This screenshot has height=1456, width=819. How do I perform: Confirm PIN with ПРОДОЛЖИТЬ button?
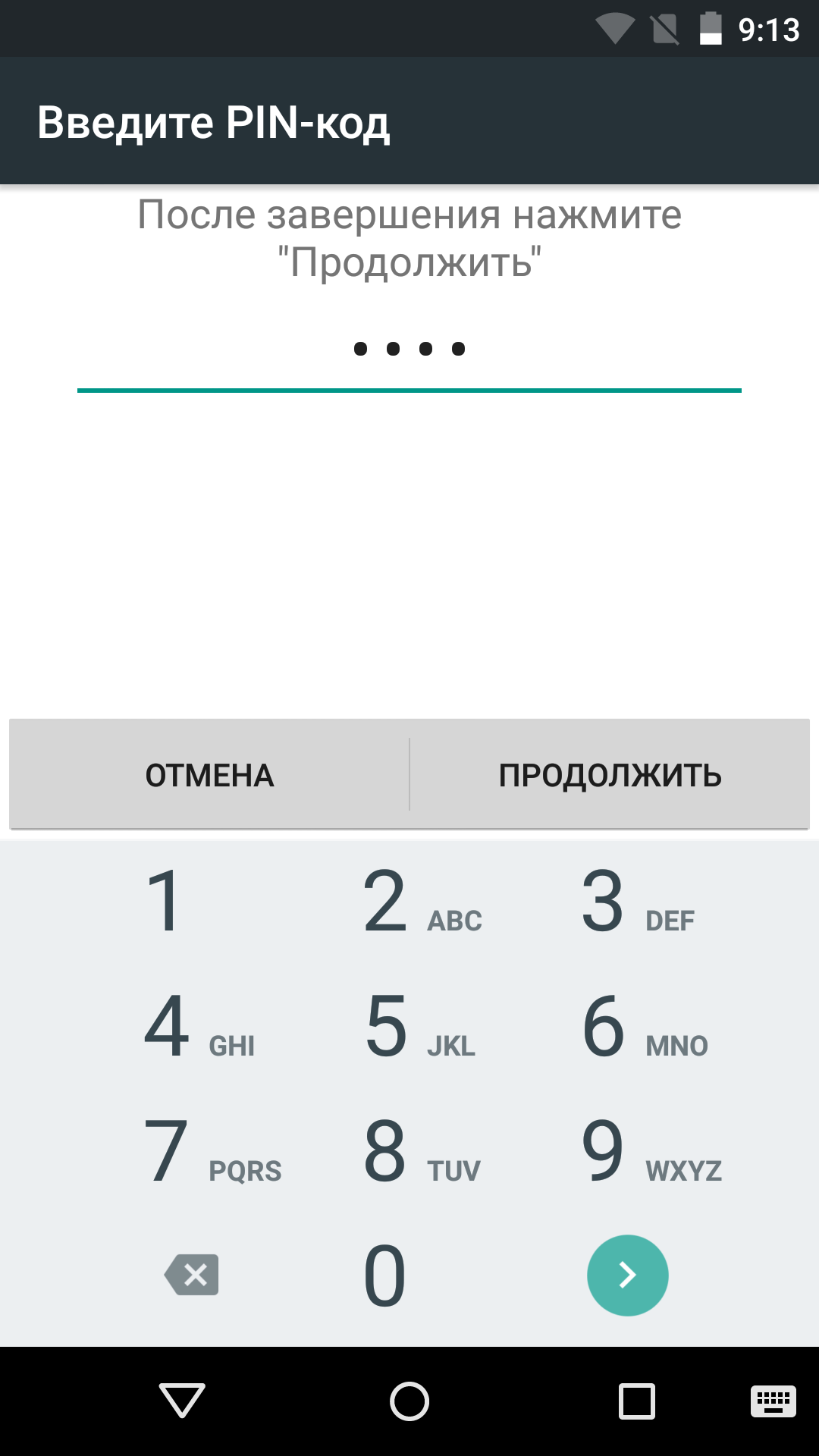pos(610,775)
